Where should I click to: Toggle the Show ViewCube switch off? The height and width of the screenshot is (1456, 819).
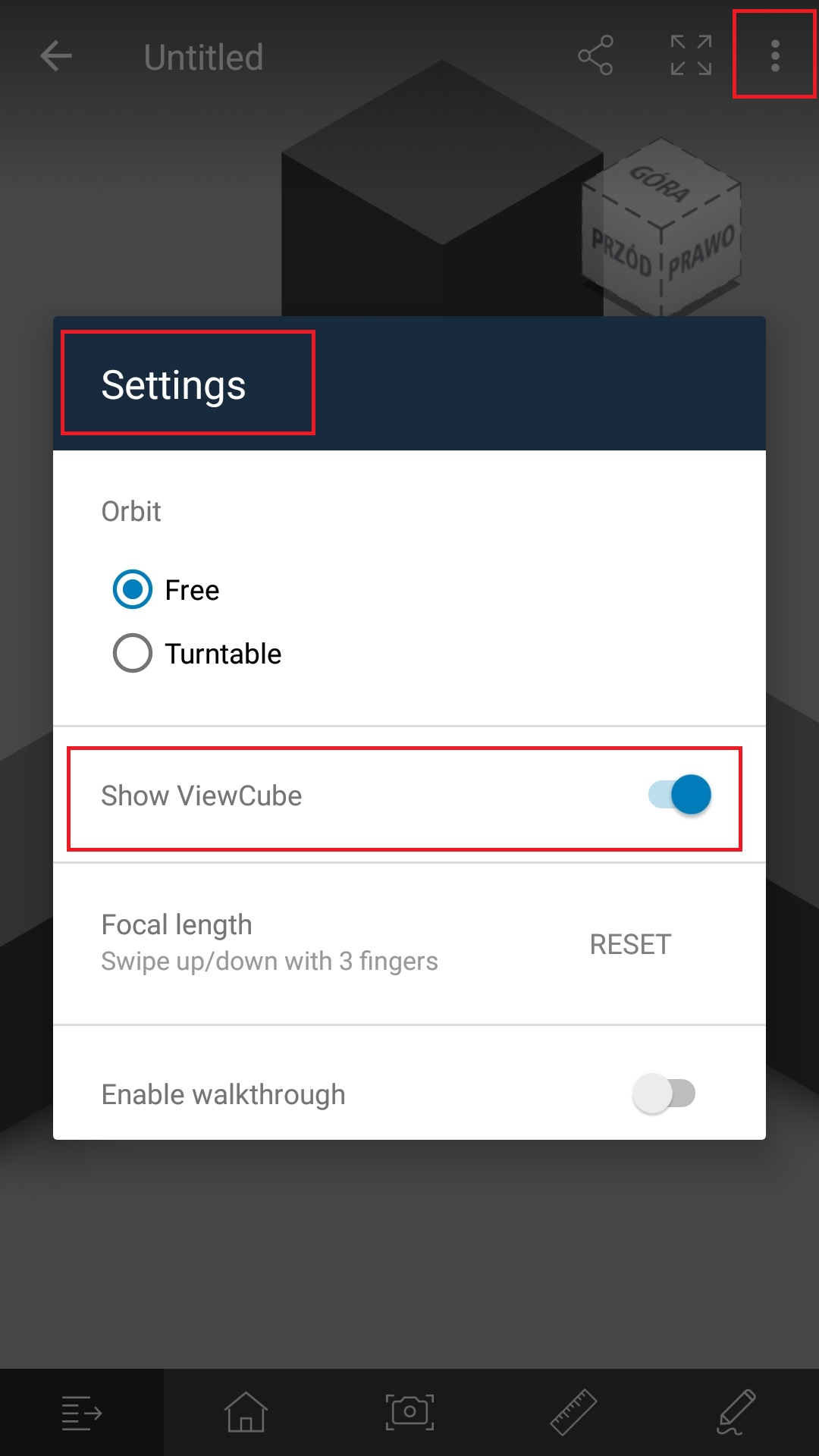point(680,795)
